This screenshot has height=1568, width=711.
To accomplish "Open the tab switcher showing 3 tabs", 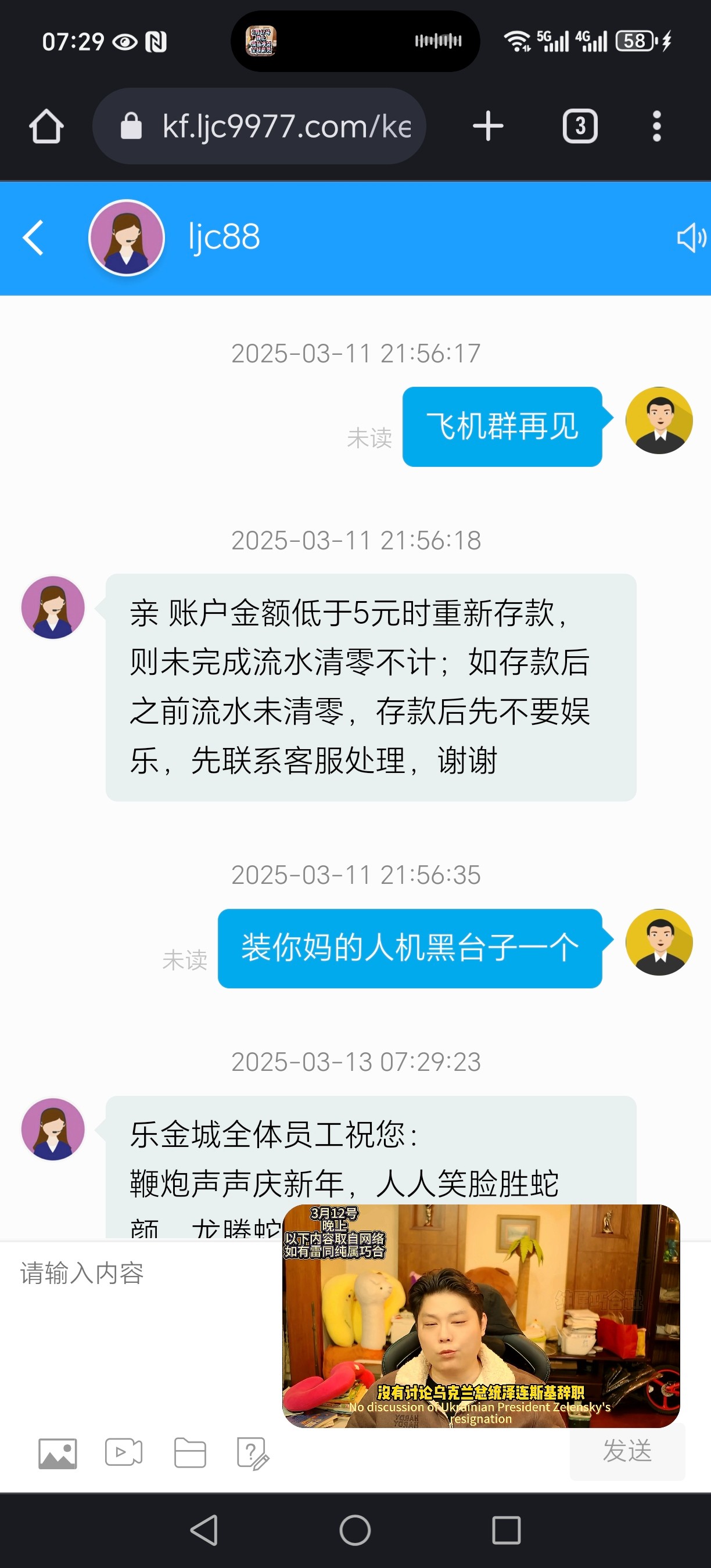I will [581, 126].
